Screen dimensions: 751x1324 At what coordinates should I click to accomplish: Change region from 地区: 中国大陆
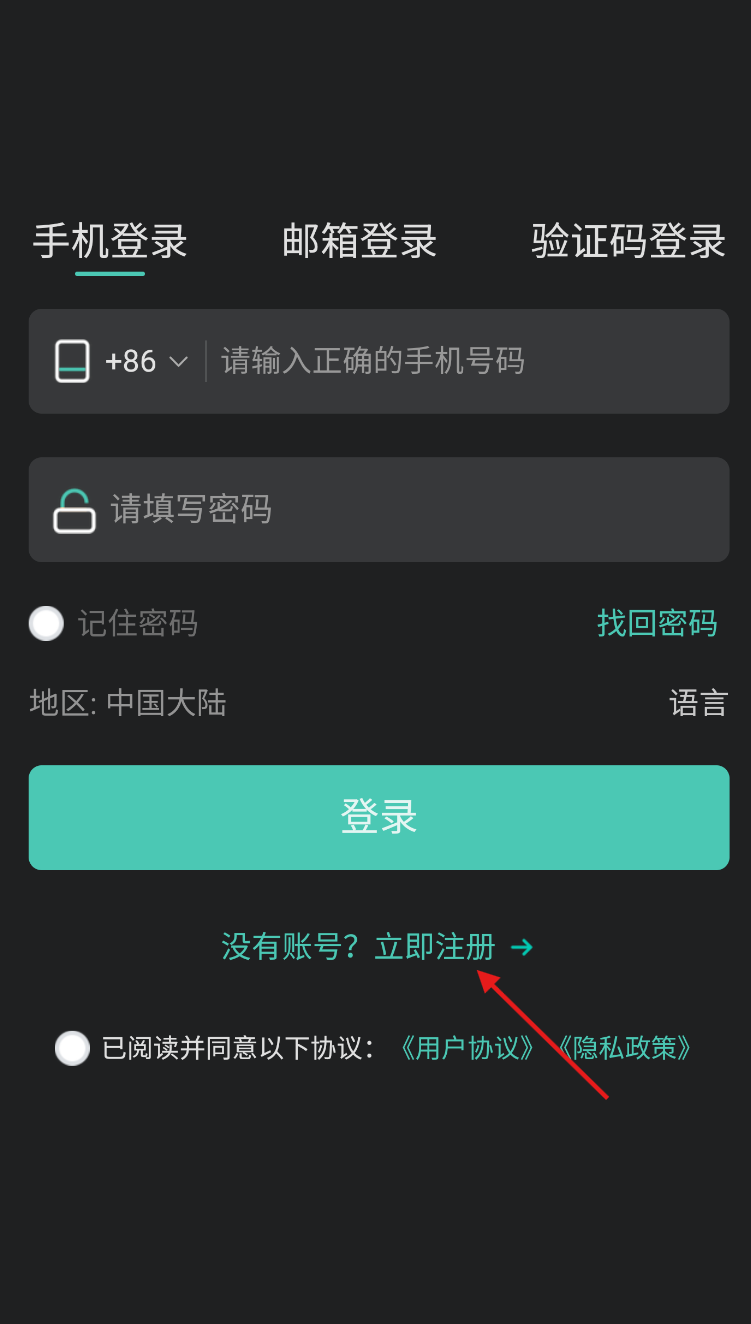click(128, 703)
